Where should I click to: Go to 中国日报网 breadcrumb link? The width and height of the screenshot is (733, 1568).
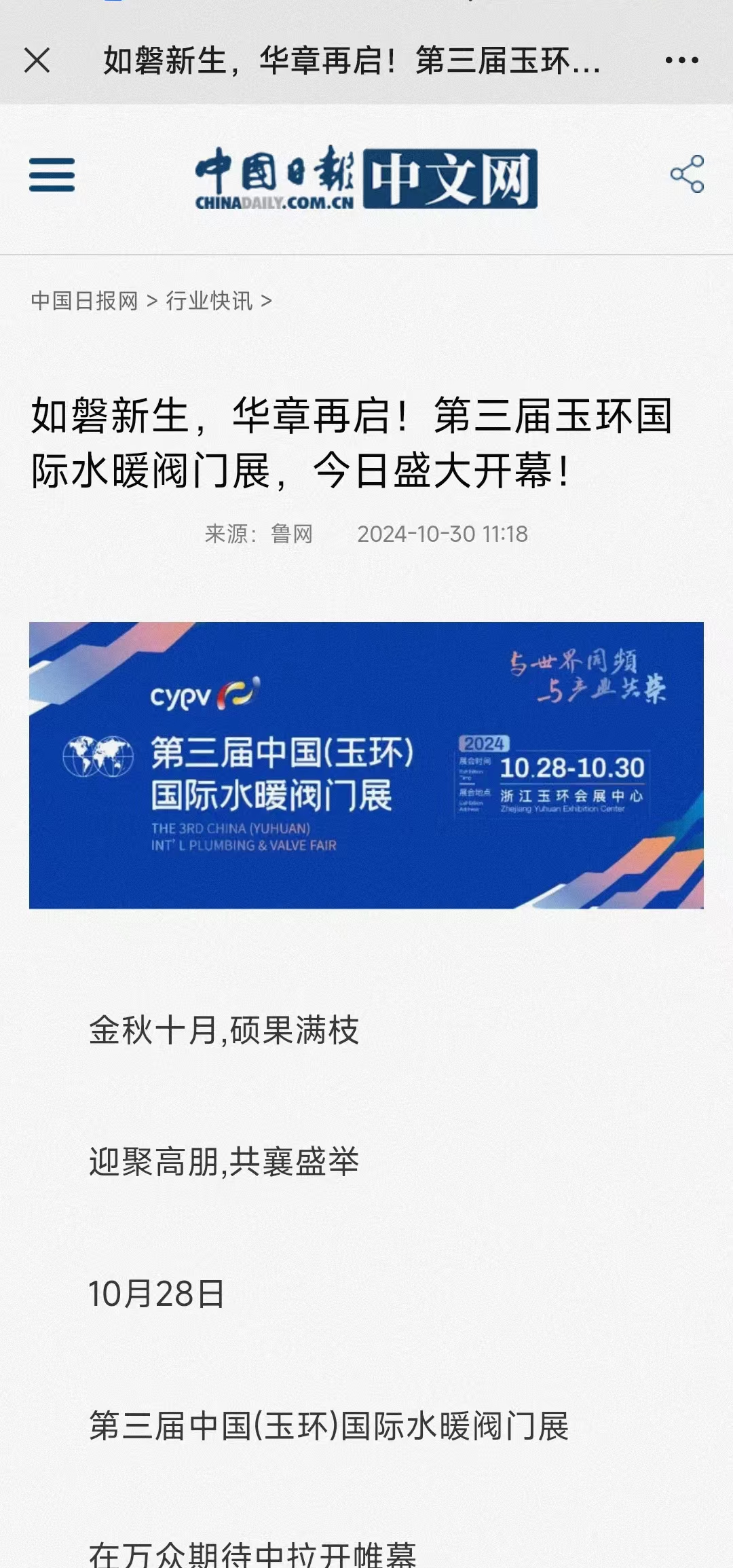84,301
